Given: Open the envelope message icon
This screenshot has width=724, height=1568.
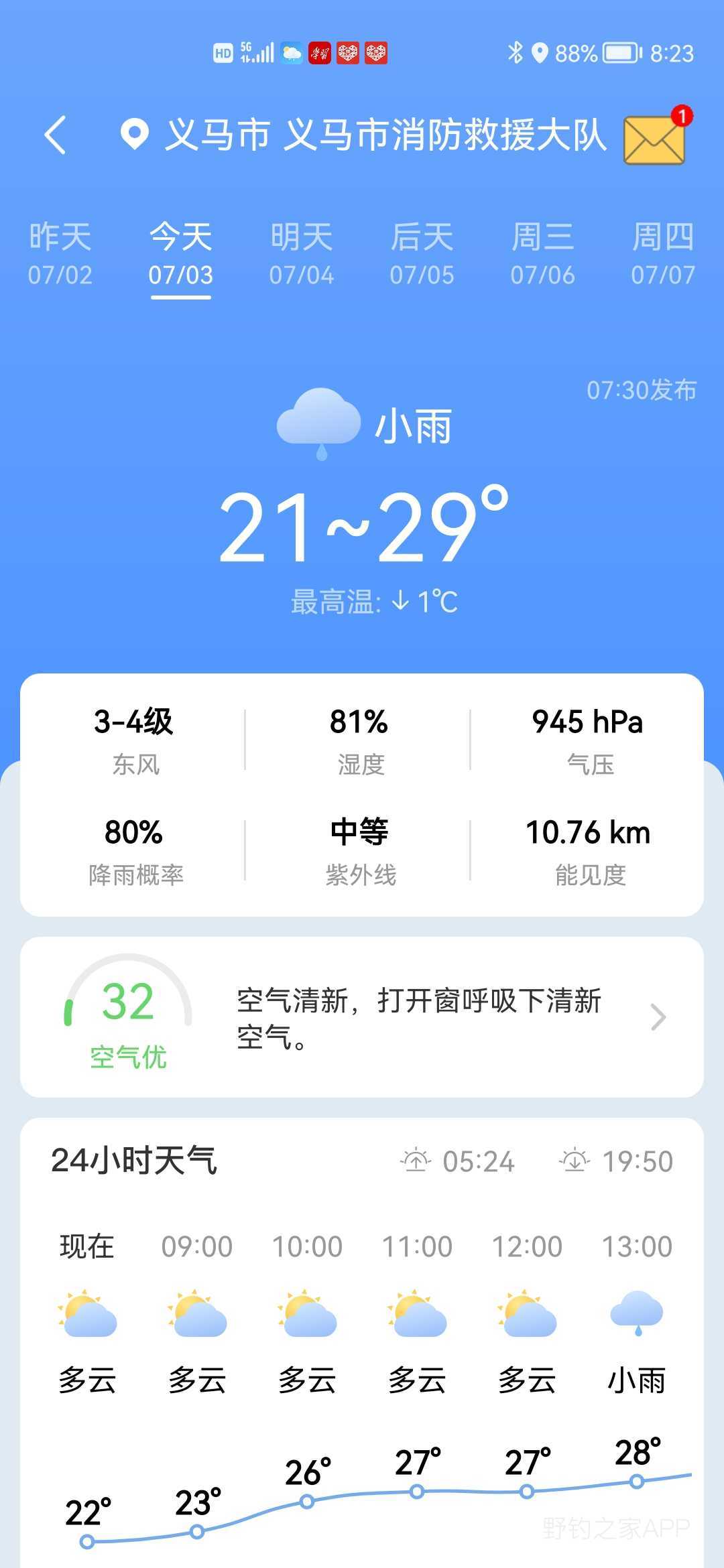Looking at the screenshot, I should (x=654, y=139).
